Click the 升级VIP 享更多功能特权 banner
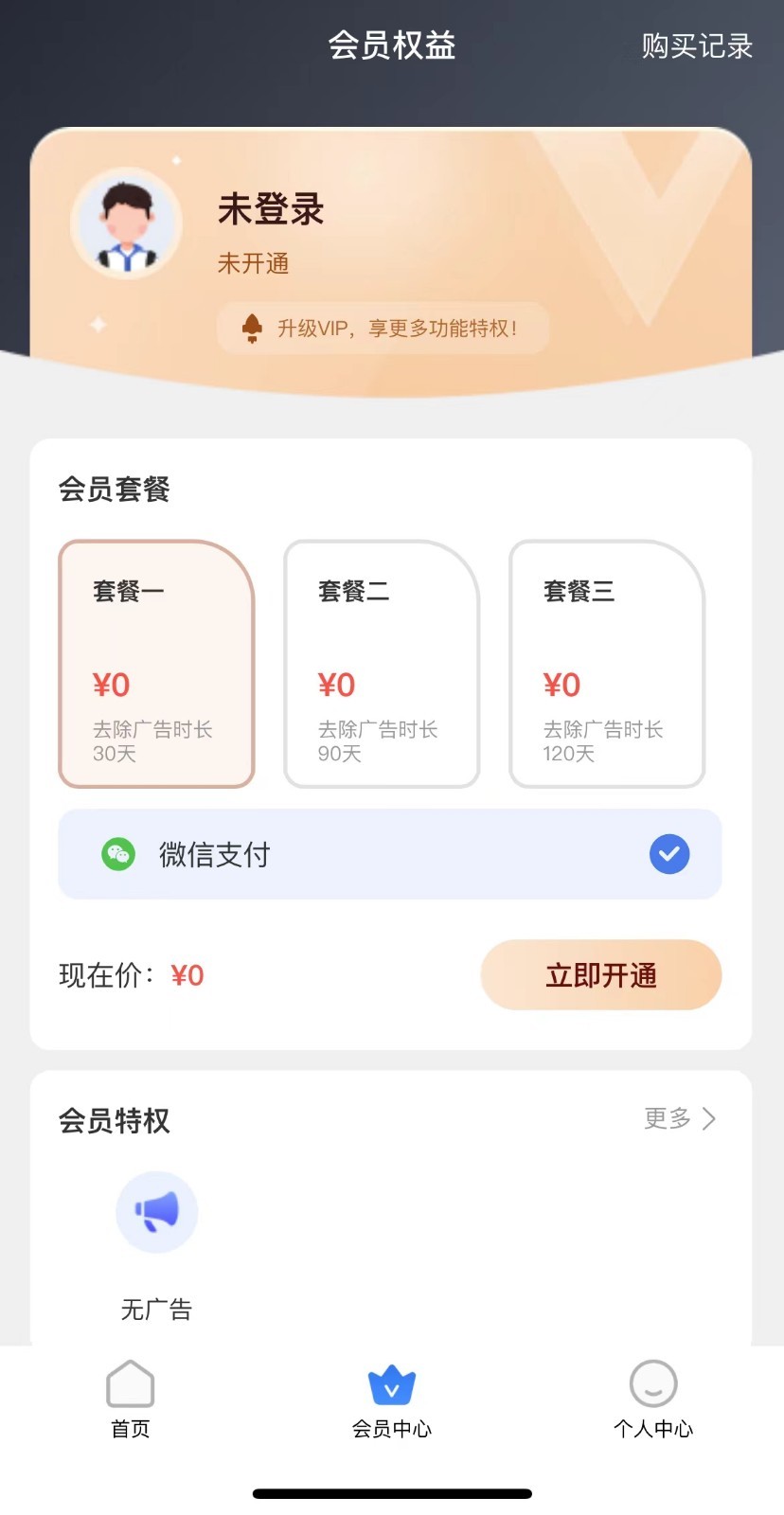784x1515 pixels. click(381, 328)
